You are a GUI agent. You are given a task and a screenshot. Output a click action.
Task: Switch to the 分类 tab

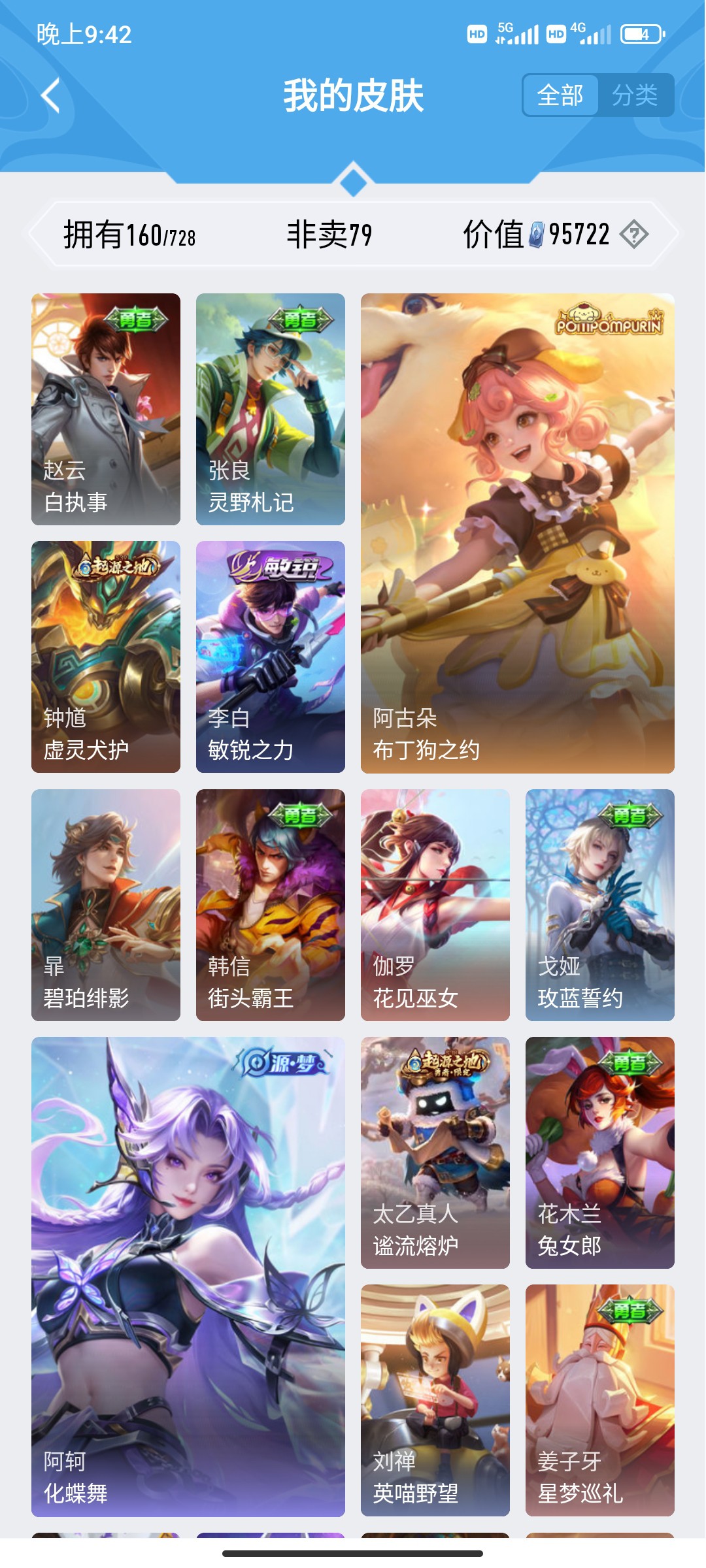[x=634, y=95]
